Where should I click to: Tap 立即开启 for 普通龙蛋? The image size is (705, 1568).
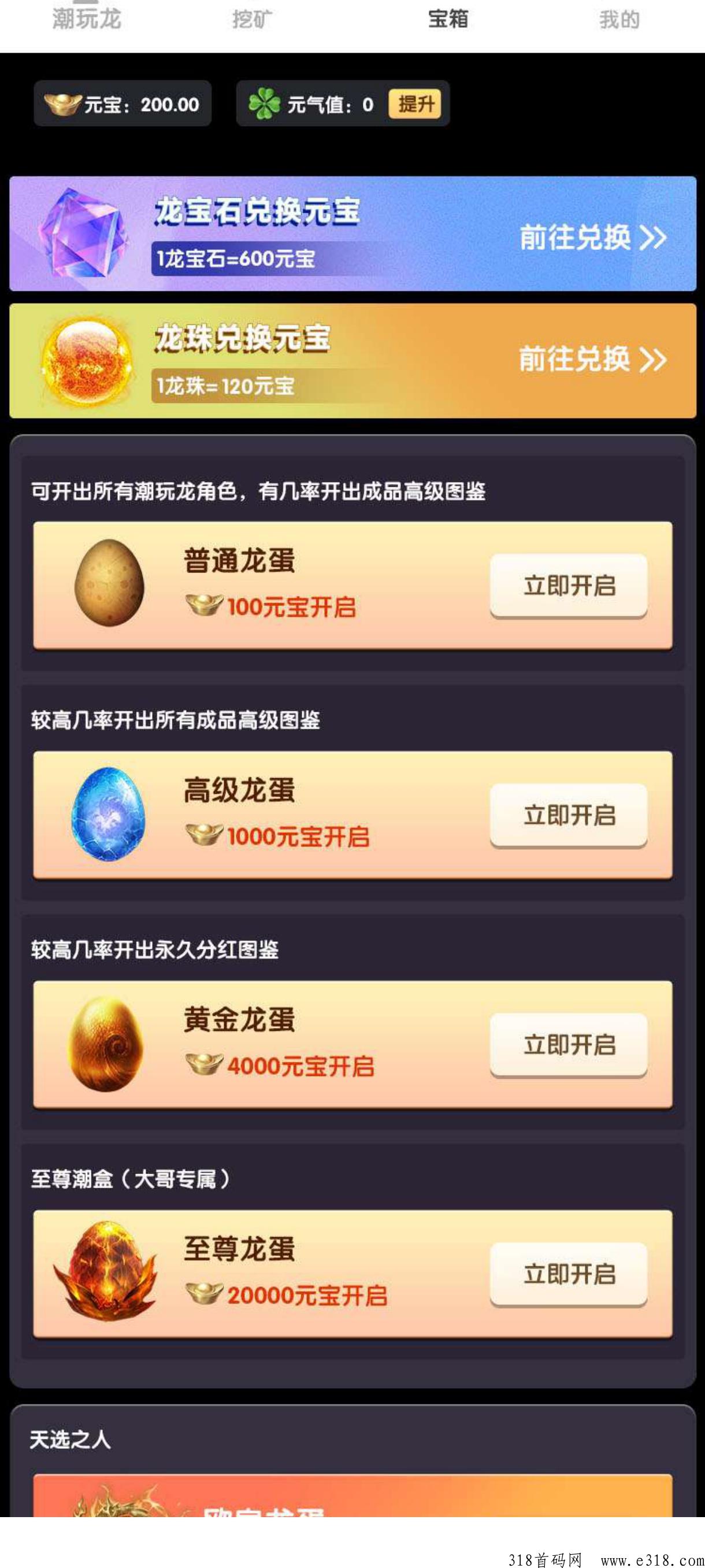(569, 586)
